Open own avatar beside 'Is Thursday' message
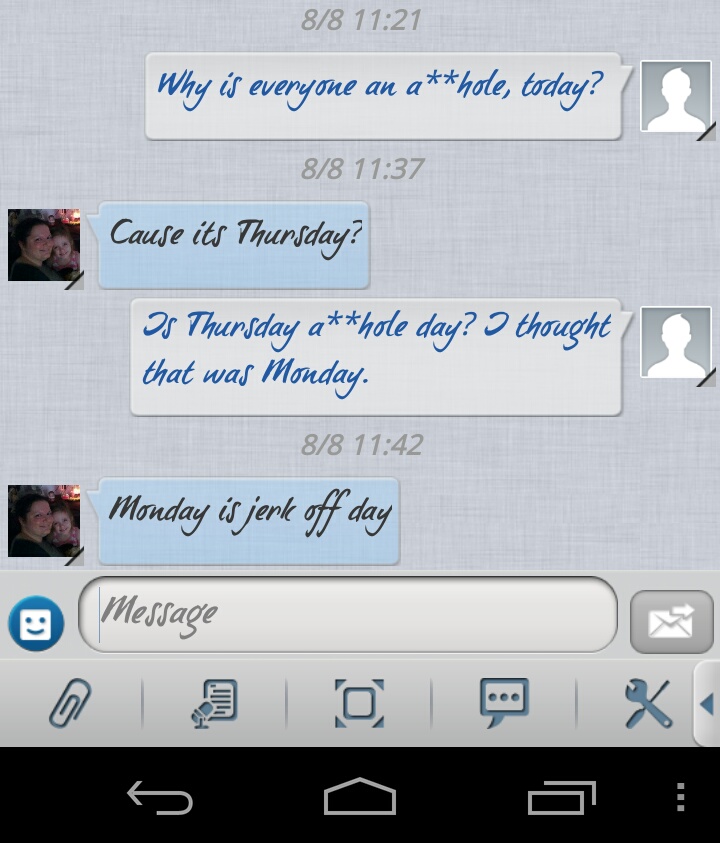This screenshot has width=720, height=843. point(676,343)
